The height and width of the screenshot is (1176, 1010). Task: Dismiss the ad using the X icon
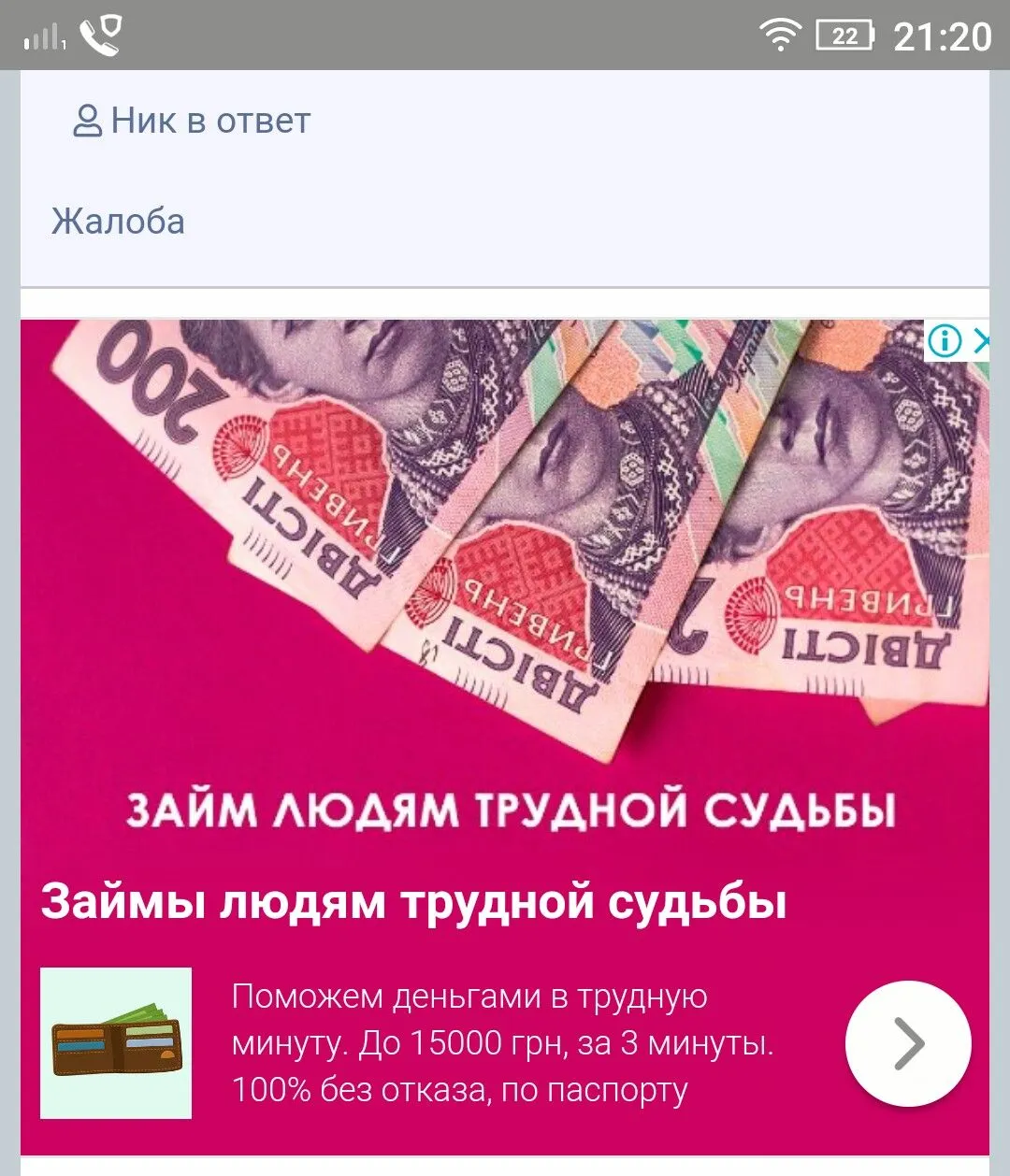click(x=982, y=340)
